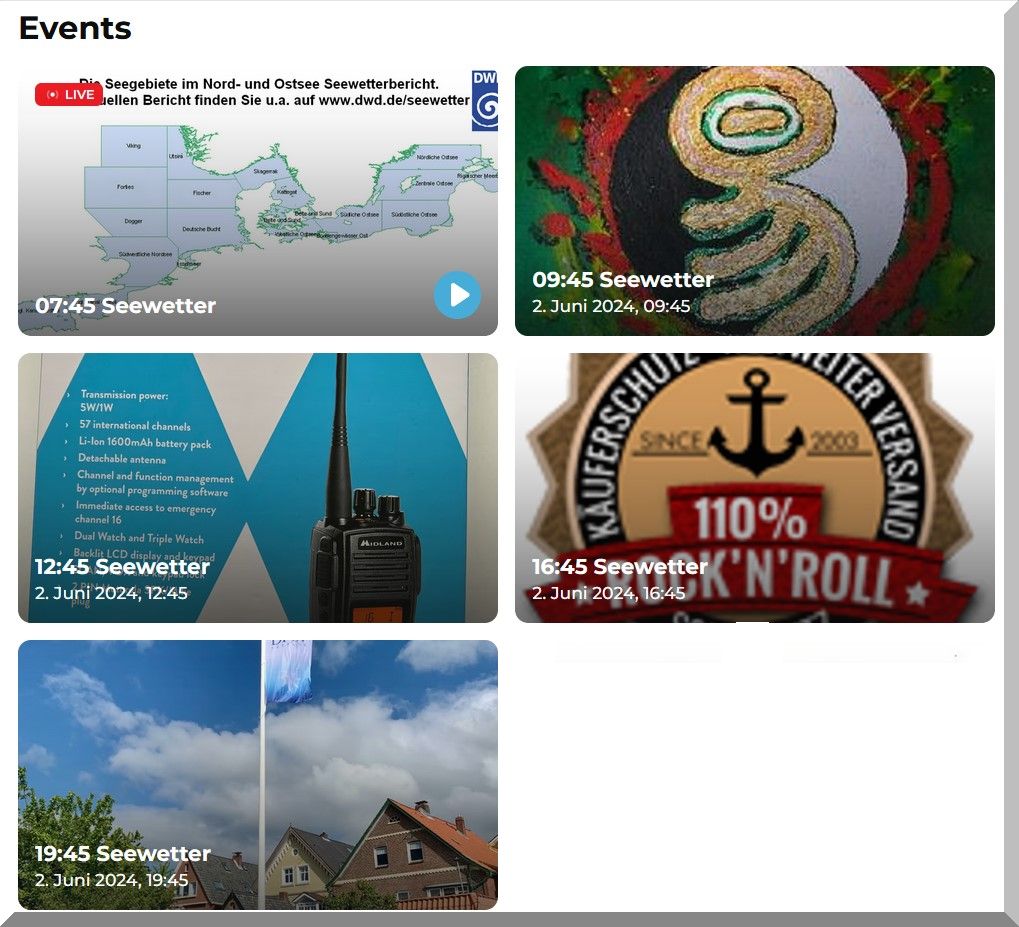Open the 07:45 Seewetter live event card
Screen dimensions: 1019x927
click(x=257, y=201)
